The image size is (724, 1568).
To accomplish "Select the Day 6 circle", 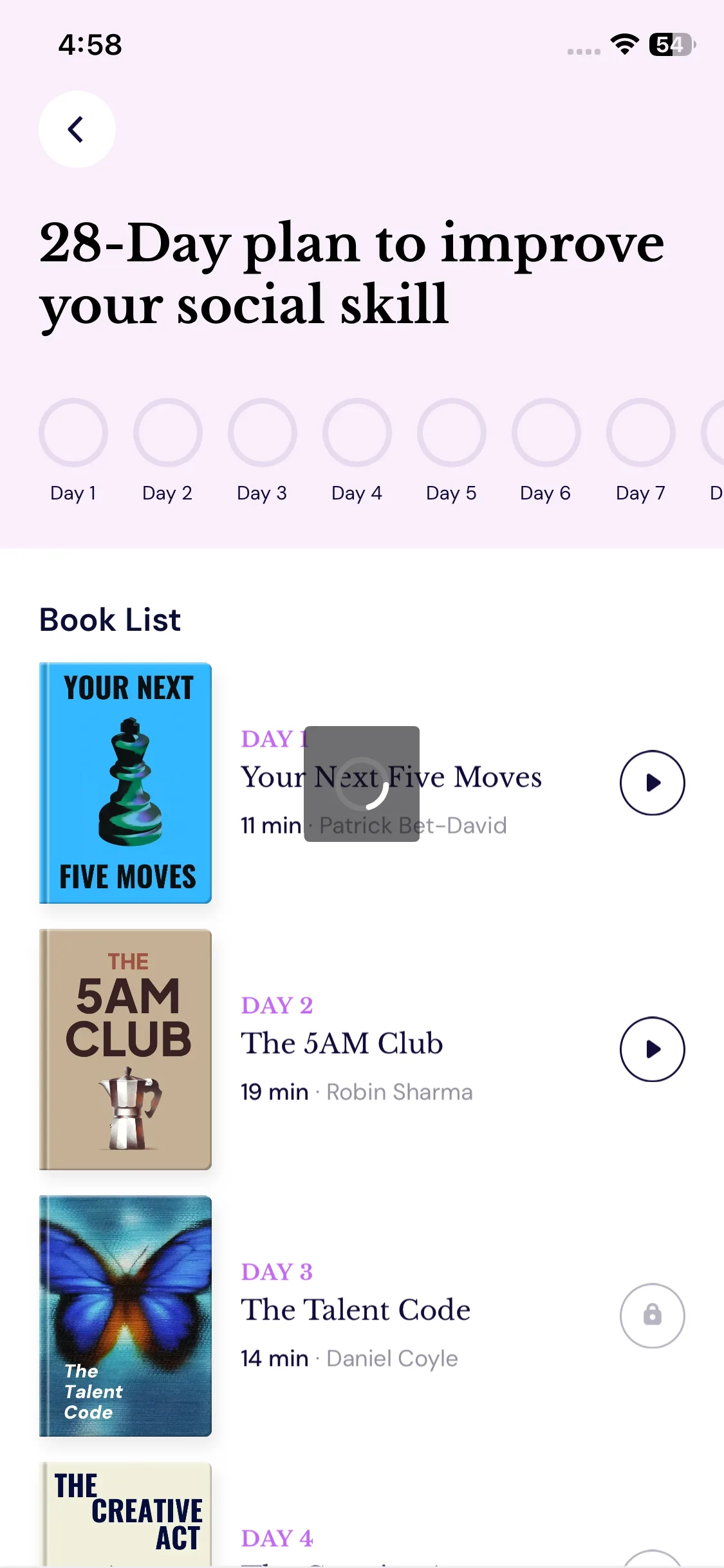I will tap(546, 433).
